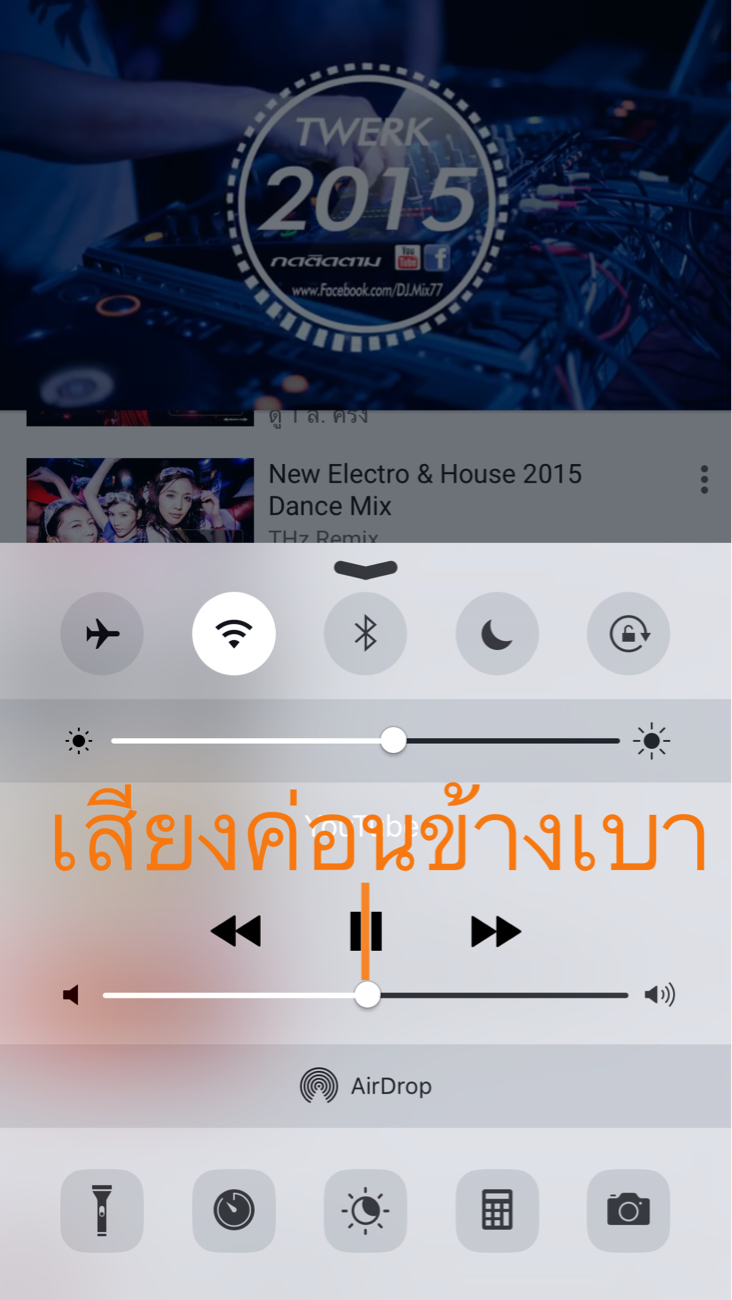
Task: Toggle portrait orientation lock
Action: [x=628, y=634]
